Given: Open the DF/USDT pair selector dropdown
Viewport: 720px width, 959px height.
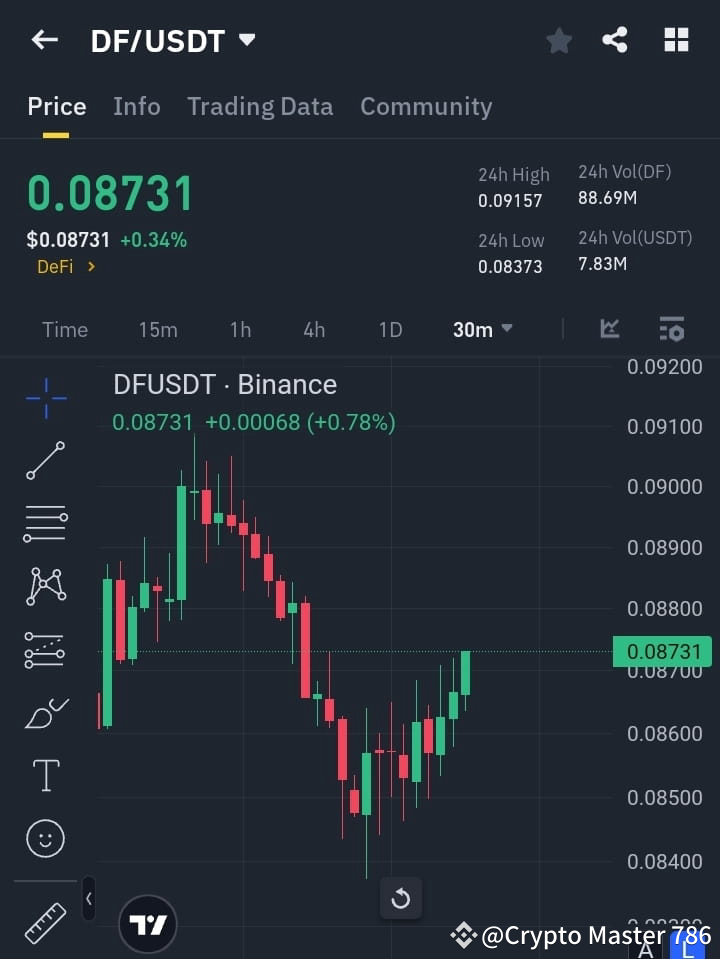Looking at the screenshot, I should (246, 40).
